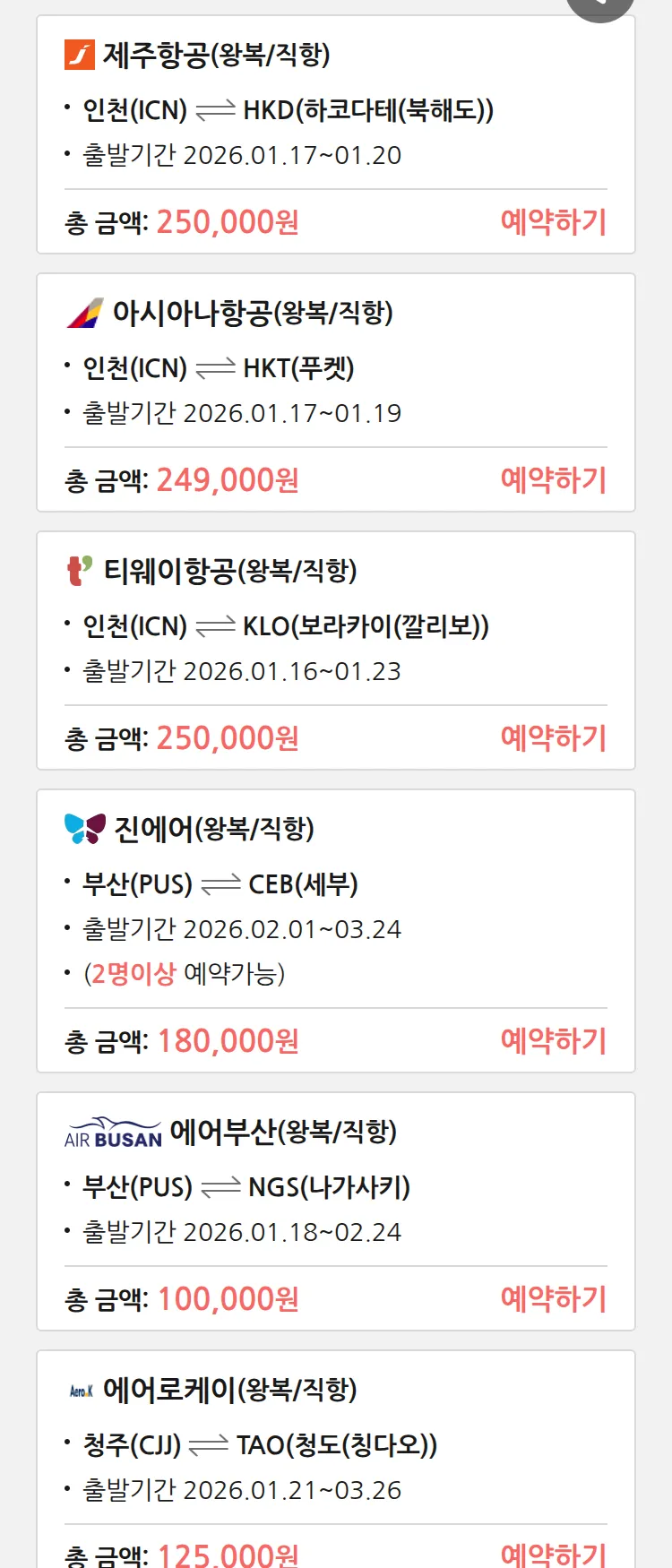Click the Asiana Airlines logo icon

[x=84, y=314]
